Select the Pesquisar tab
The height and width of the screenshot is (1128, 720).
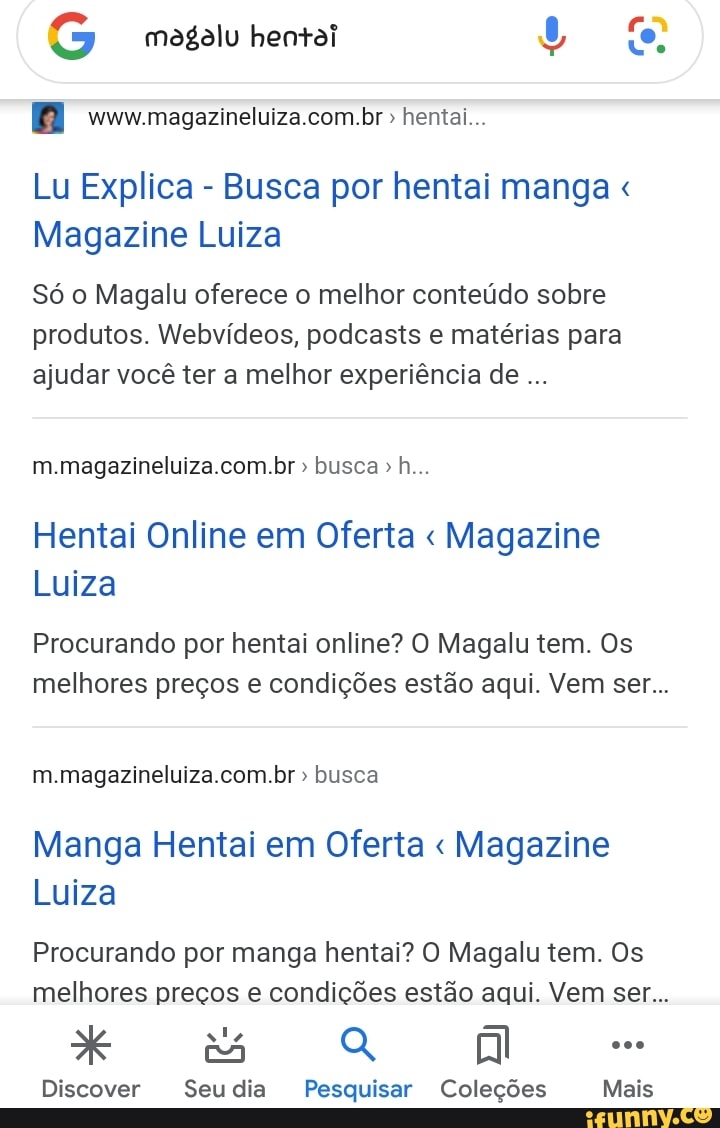tap(358, 1062)
